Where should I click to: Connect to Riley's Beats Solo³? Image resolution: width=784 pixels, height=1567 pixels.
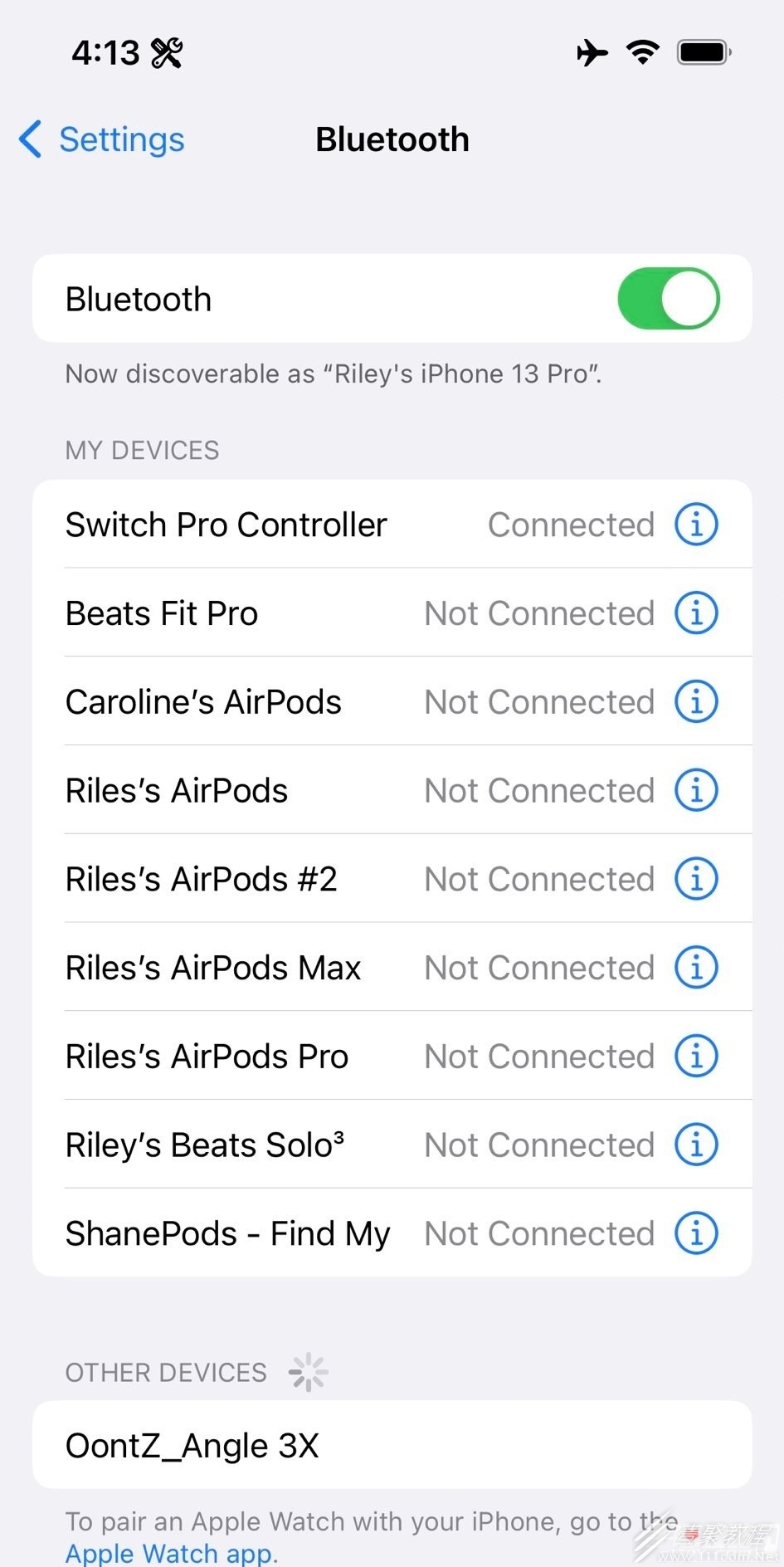[392, 1145]
